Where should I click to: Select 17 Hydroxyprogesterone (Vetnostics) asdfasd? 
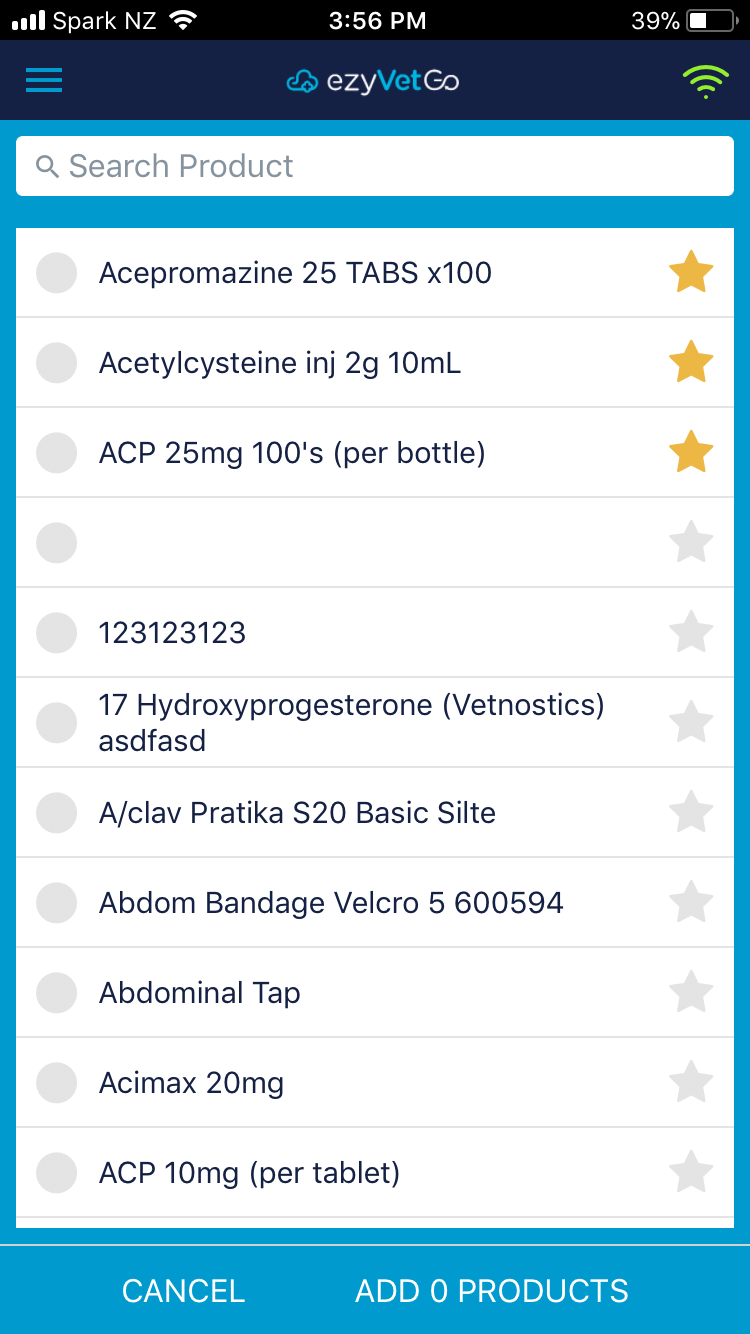coord(56,723)
